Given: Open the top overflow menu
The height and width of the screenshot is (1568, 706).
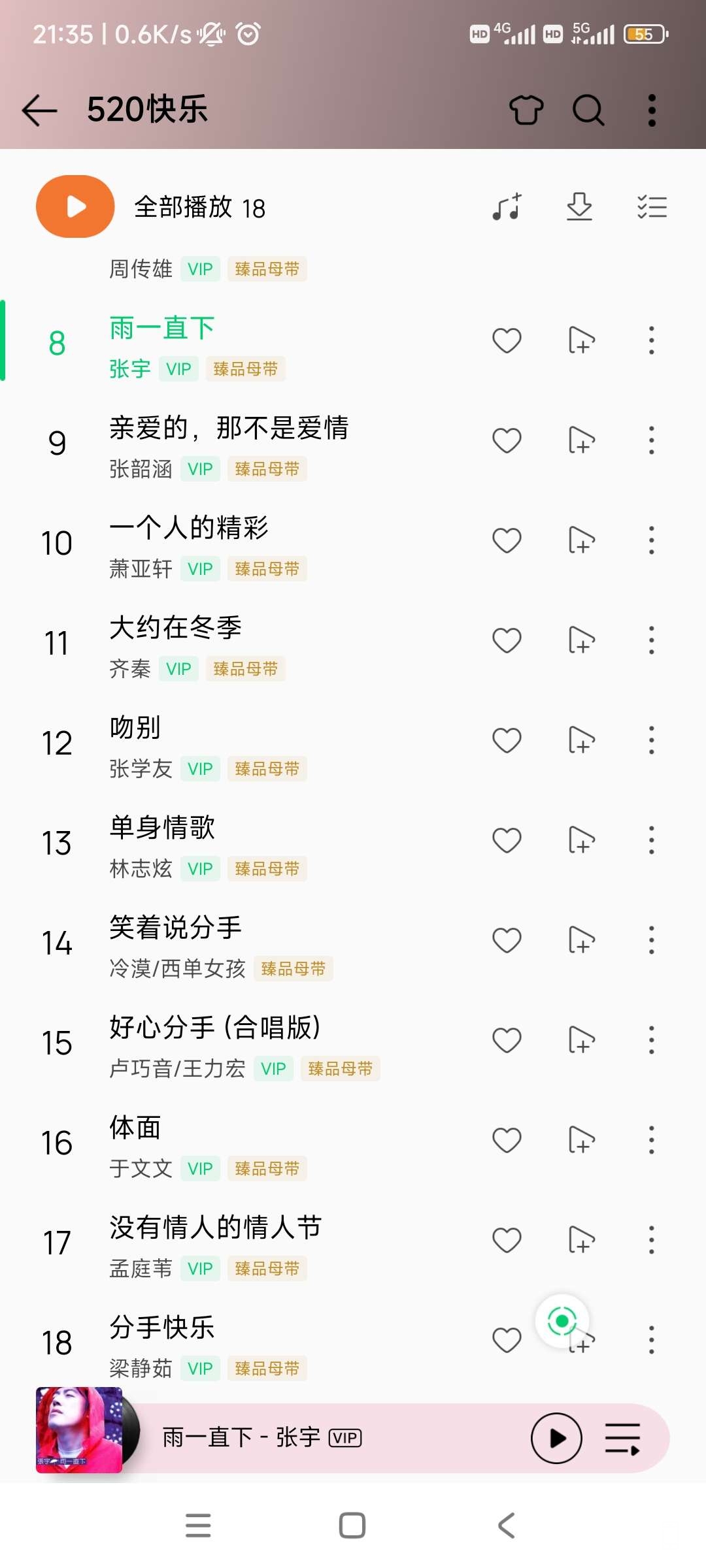Looking at the screenshot, I should 651,110.
